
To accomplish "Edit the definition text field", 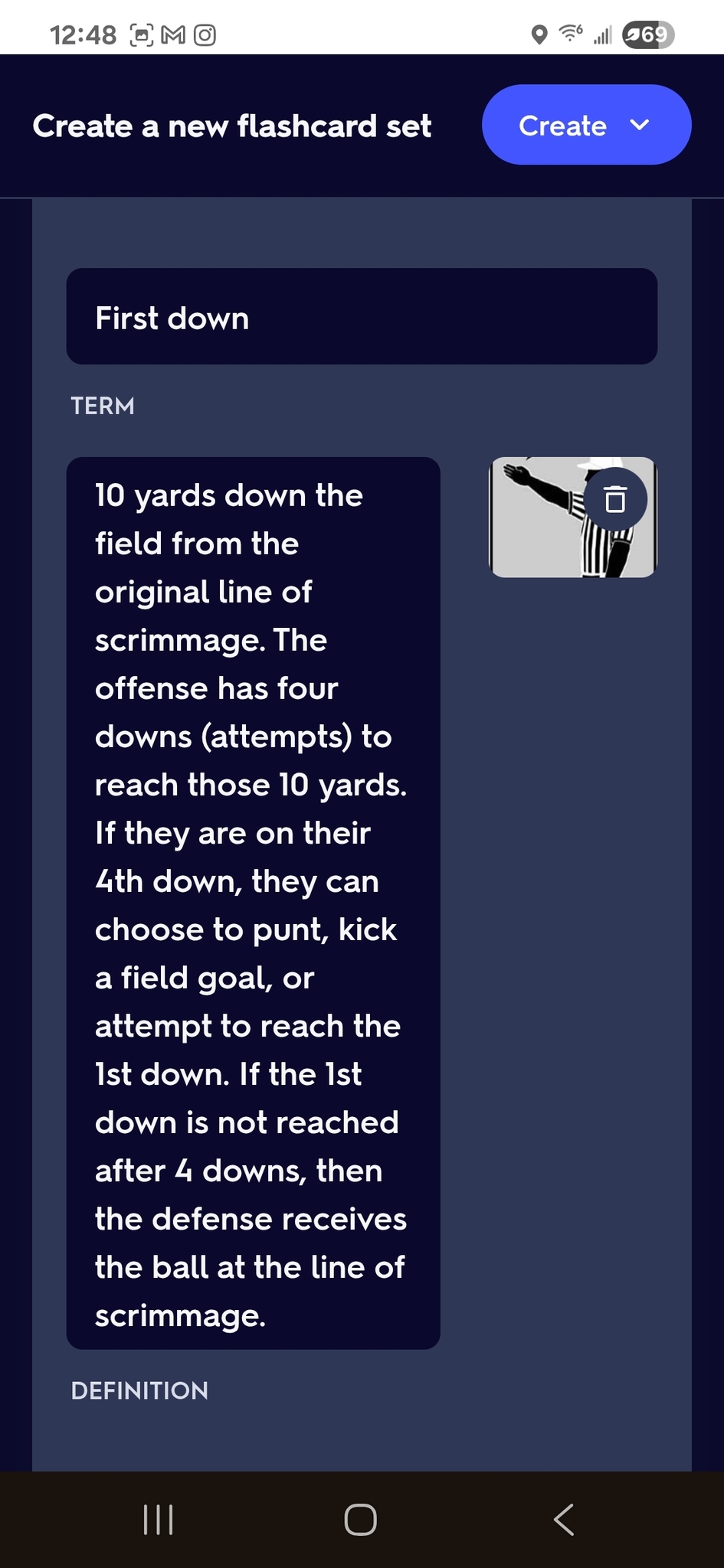I will (x=252, y=903).
